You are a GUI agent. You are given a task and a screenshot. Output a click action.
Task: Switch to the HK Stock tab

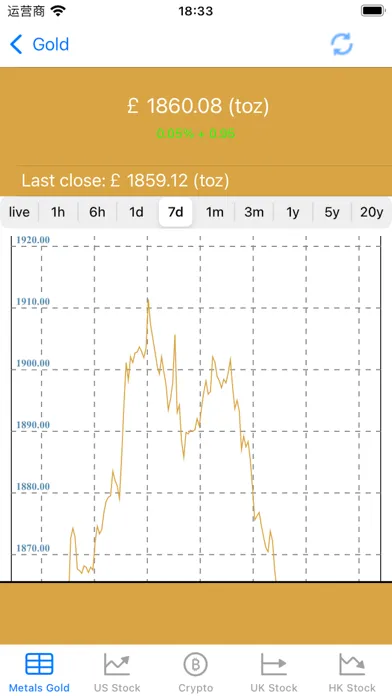[352, 672]
